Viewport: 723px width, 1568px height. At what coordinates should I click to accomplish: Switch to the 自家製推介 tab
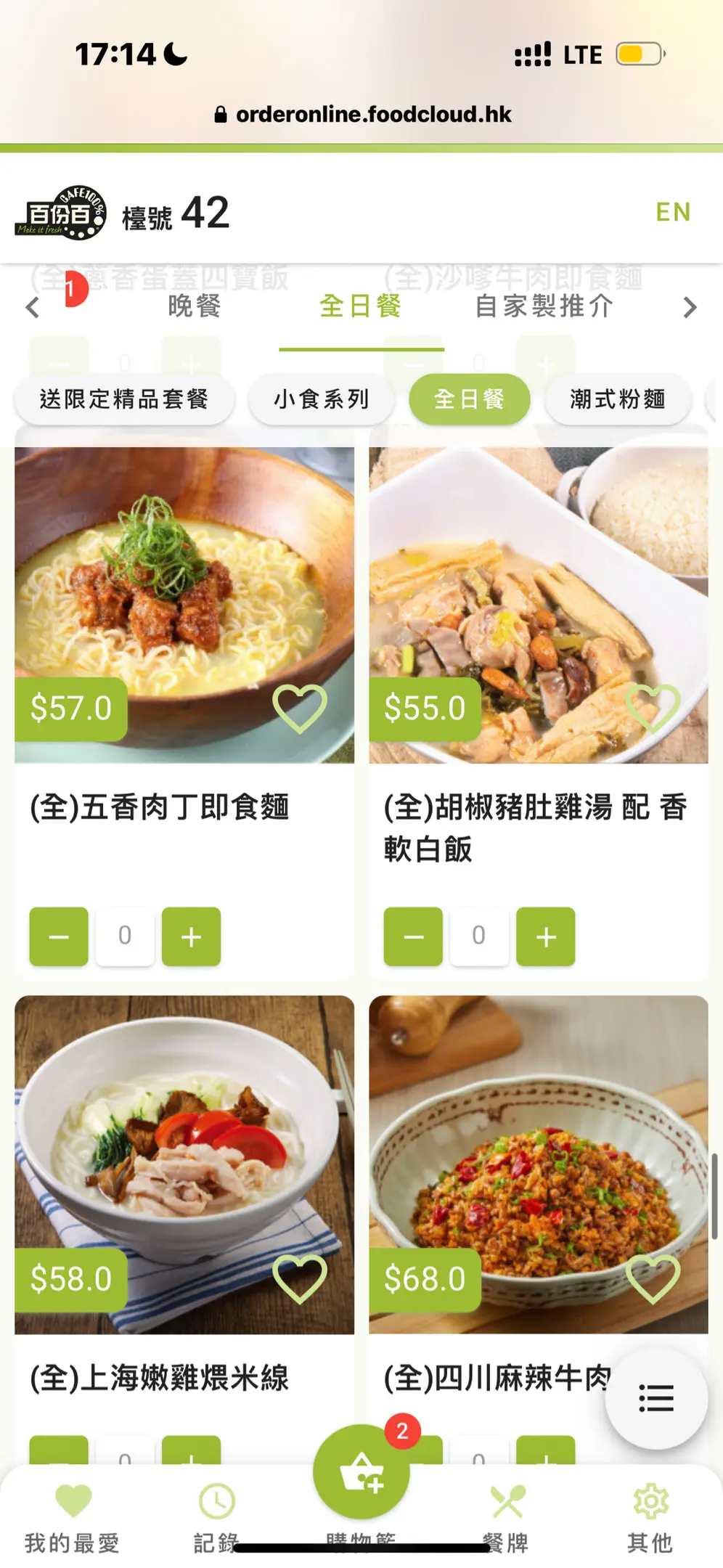[x=544, y=306]
